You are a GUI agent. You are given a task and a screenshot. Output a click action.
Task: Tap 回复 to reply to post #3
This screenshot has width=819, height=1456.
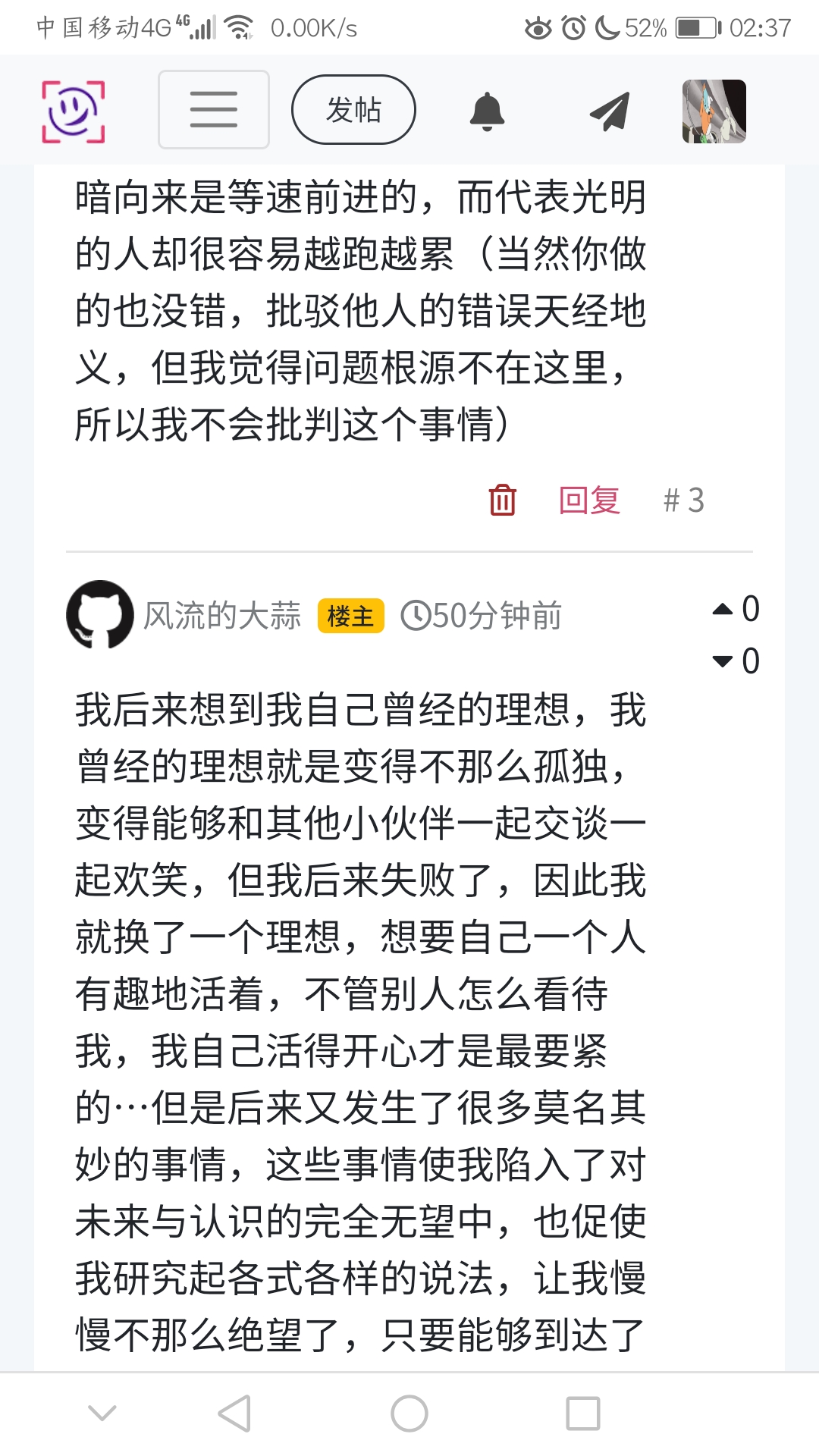589,500
